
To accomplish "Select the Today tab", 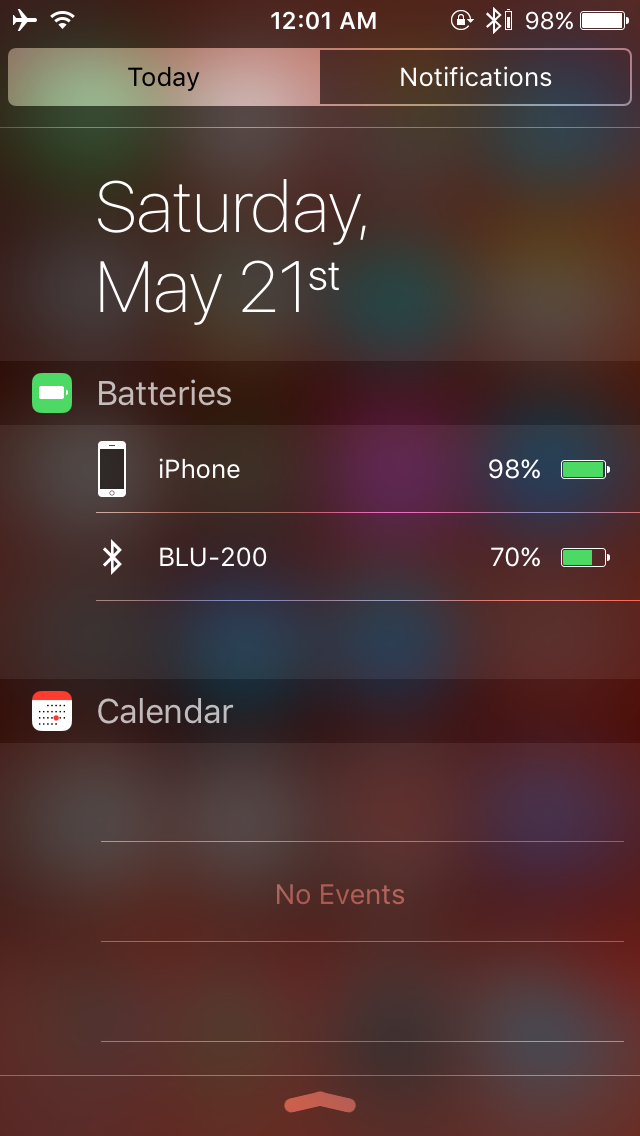I will click(x=164, y=78).
